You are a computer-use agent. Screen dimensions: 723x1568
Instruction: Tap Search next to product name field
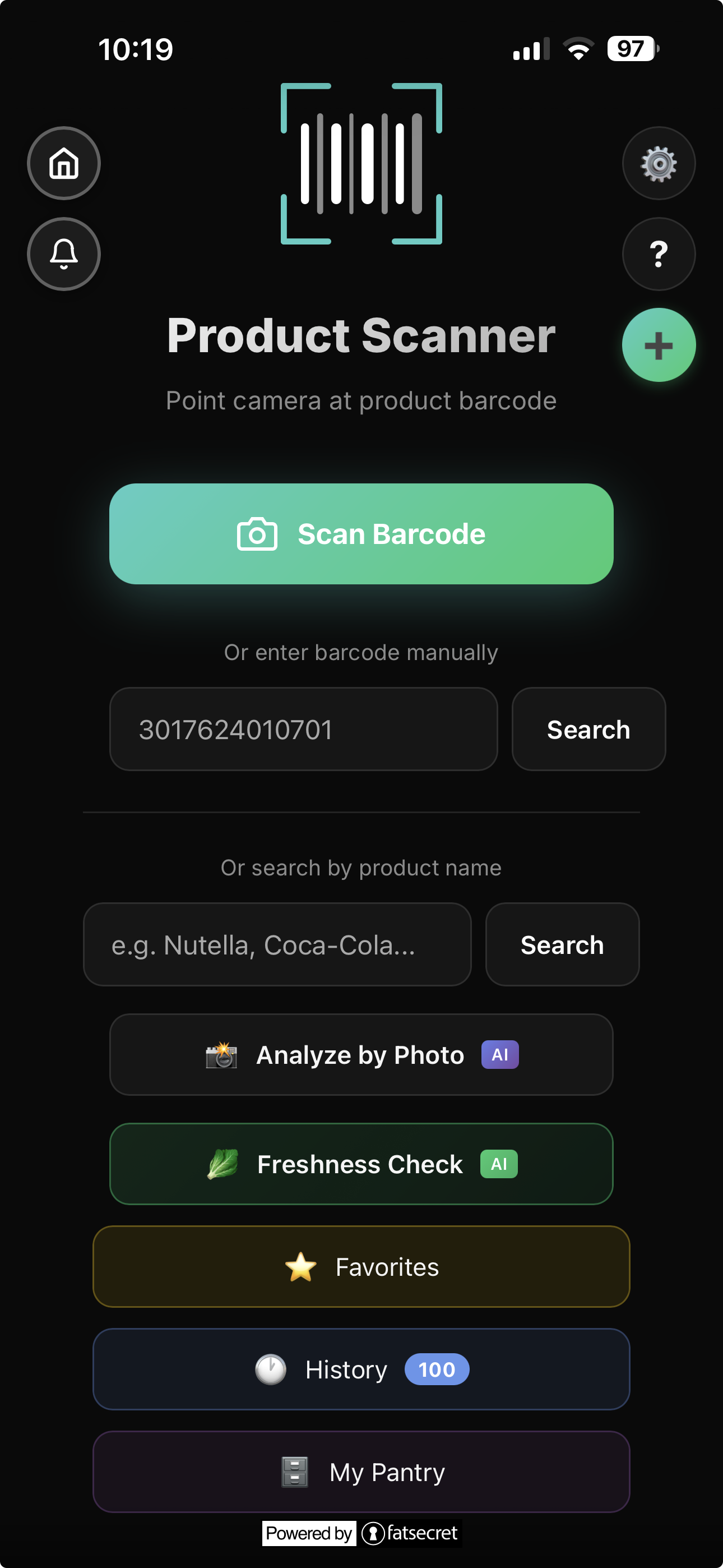(561, 944)
